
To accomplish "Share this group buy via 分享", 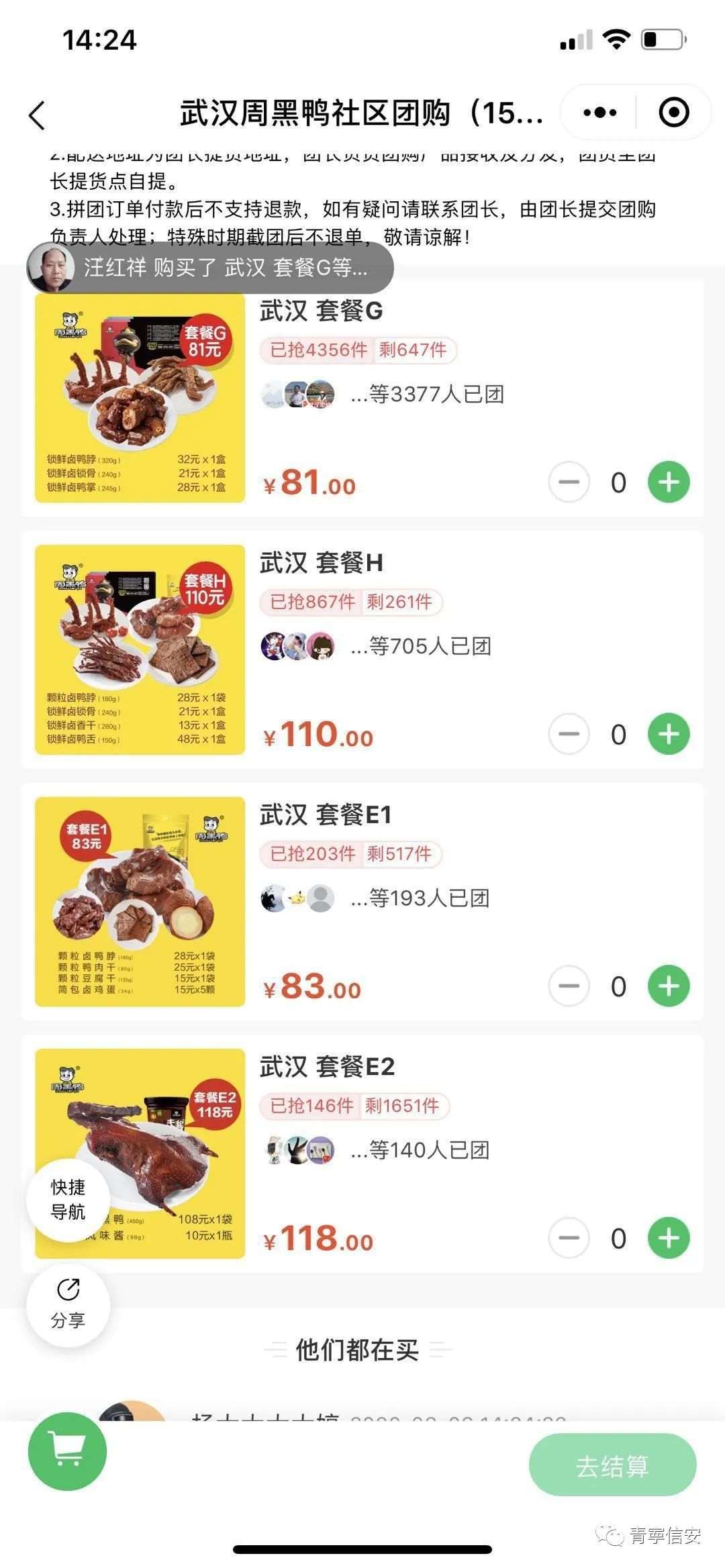I will [68, 1305].
